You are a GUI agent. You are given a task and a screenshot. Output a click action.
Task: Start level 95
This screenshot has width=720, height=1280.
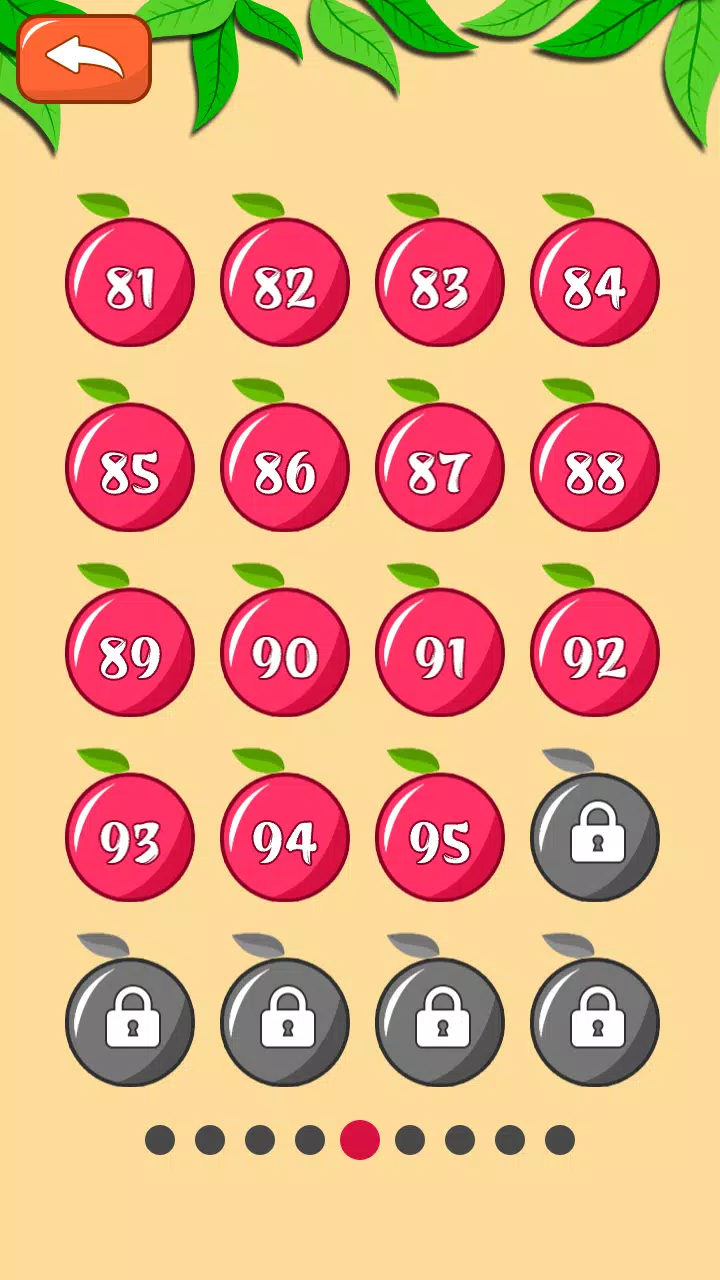click(x=440, y=838)
